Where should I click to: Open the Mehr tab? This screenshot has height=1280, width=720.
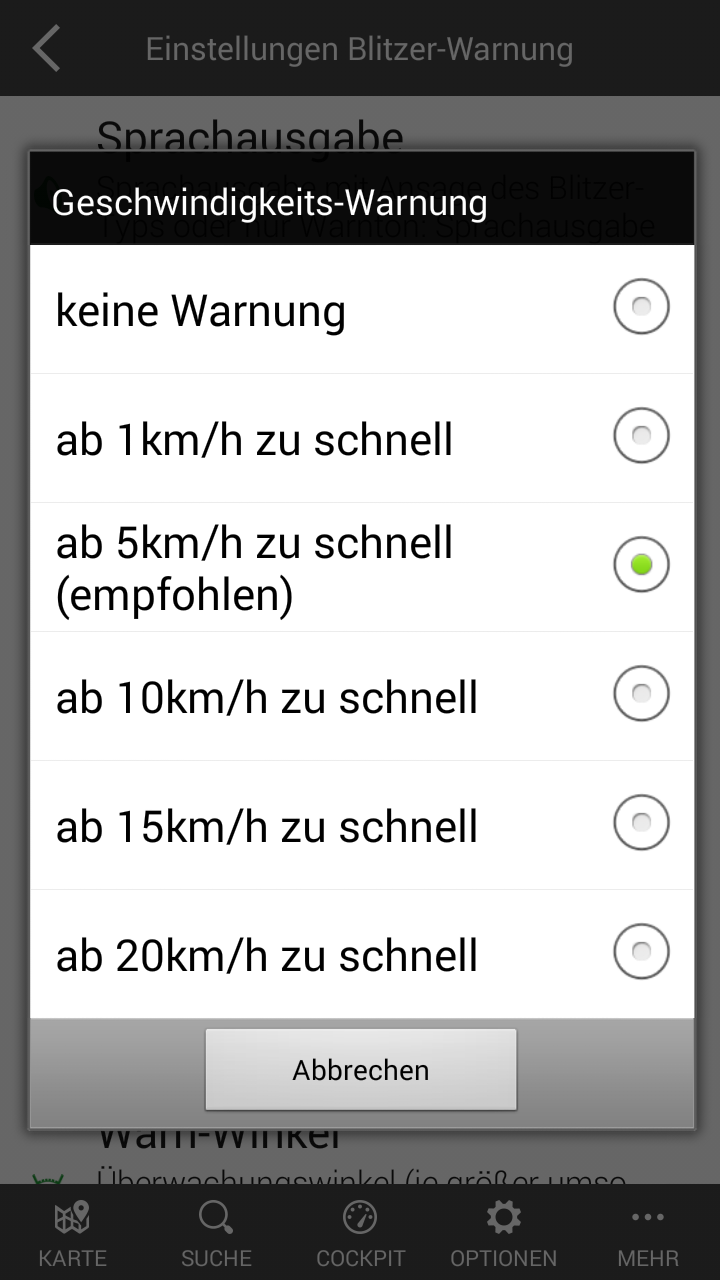tap(648, 1234)
